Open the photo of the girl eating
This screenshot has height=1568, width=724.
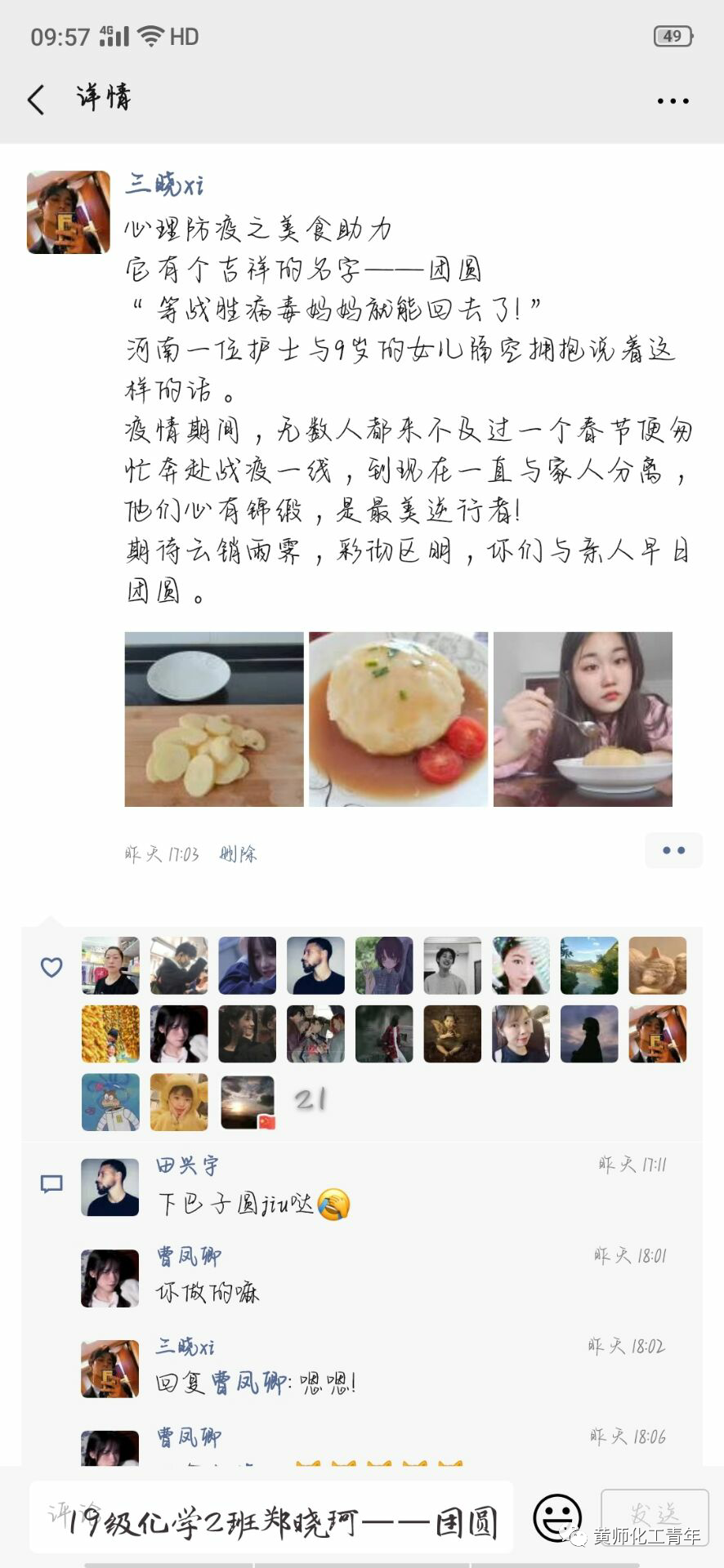point(583,719)
